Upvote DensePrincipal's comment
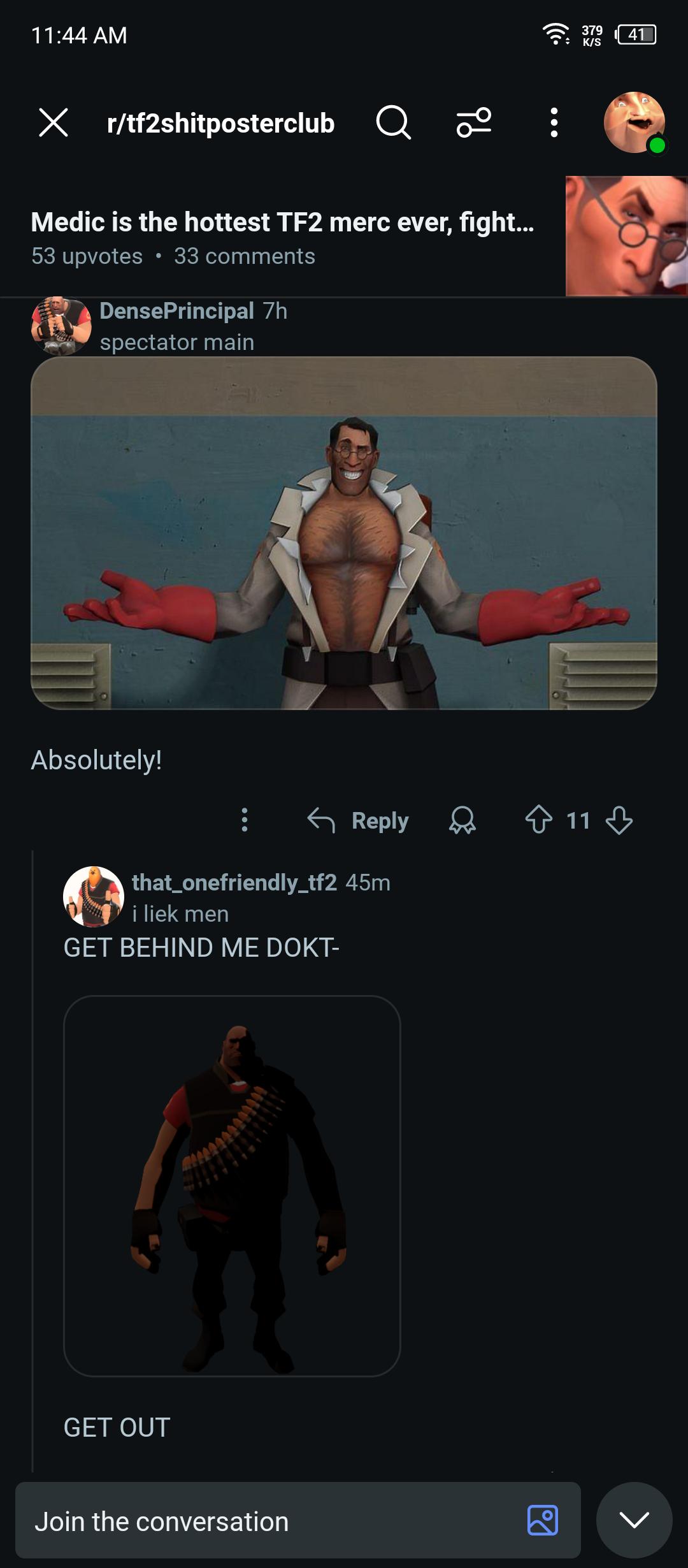 click(538, 820)
